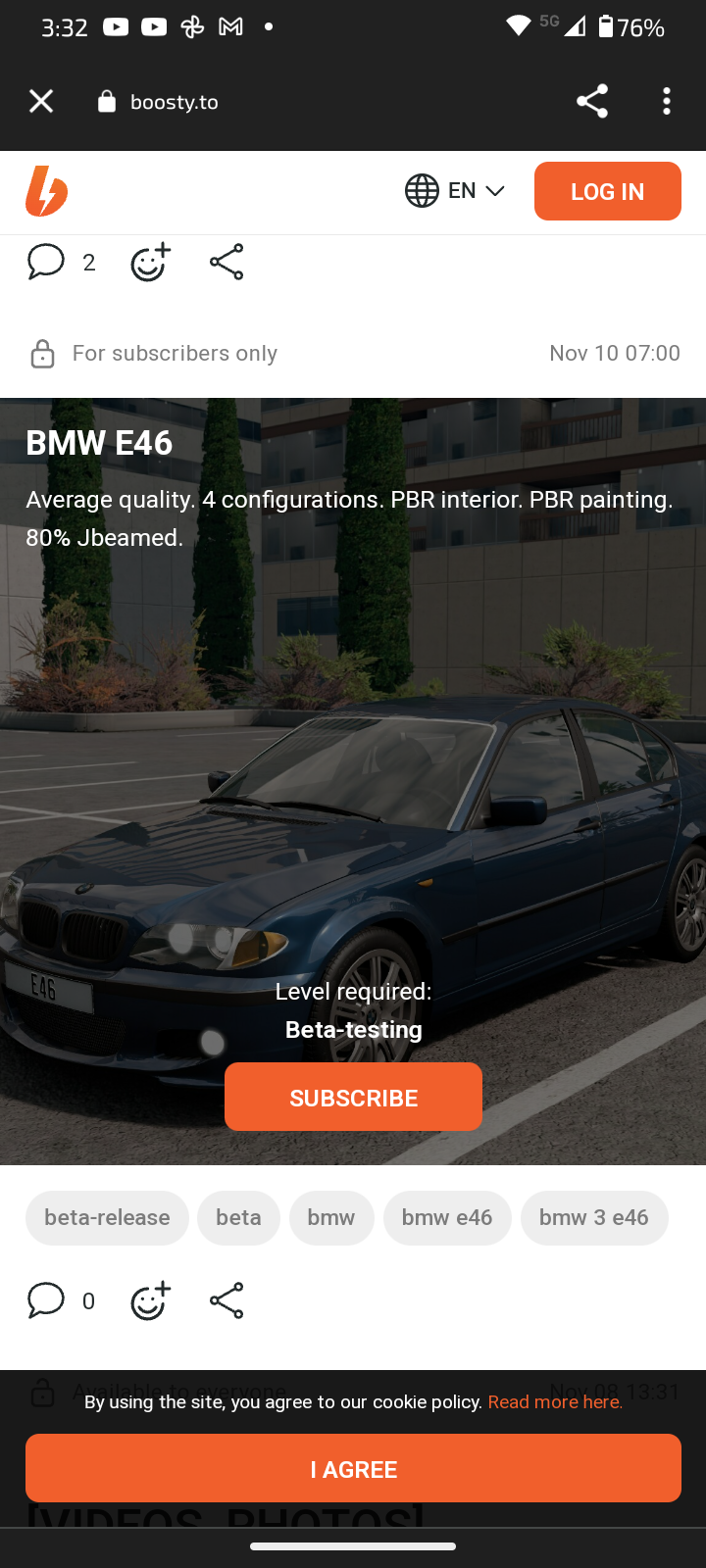The height and width of the screenshot is (1568, 706).
Task: Add a reaction to the BMW E46 post
Action: tap(150, 1300)
